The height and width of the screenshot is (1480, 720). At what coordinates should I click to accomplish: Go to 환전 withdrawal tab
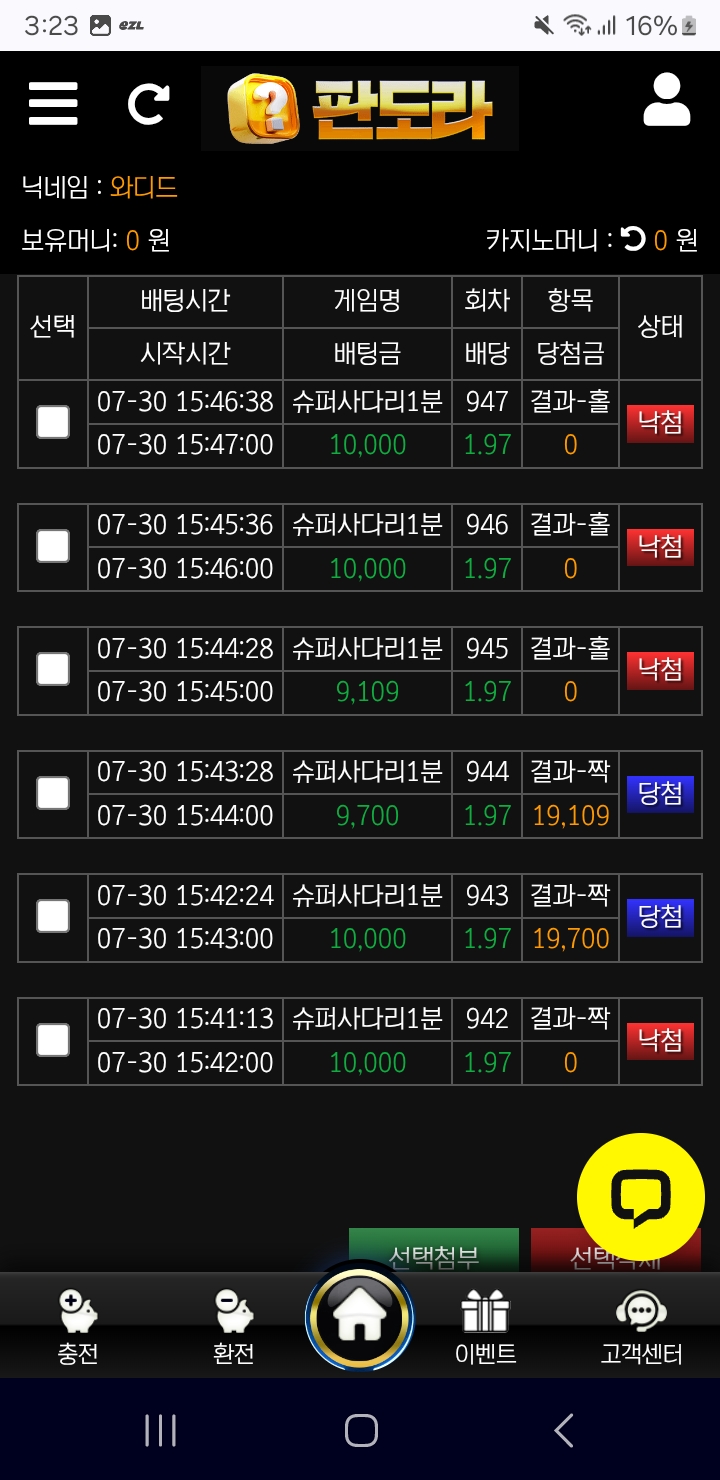pyautogui.click(x=234, y=1327)
